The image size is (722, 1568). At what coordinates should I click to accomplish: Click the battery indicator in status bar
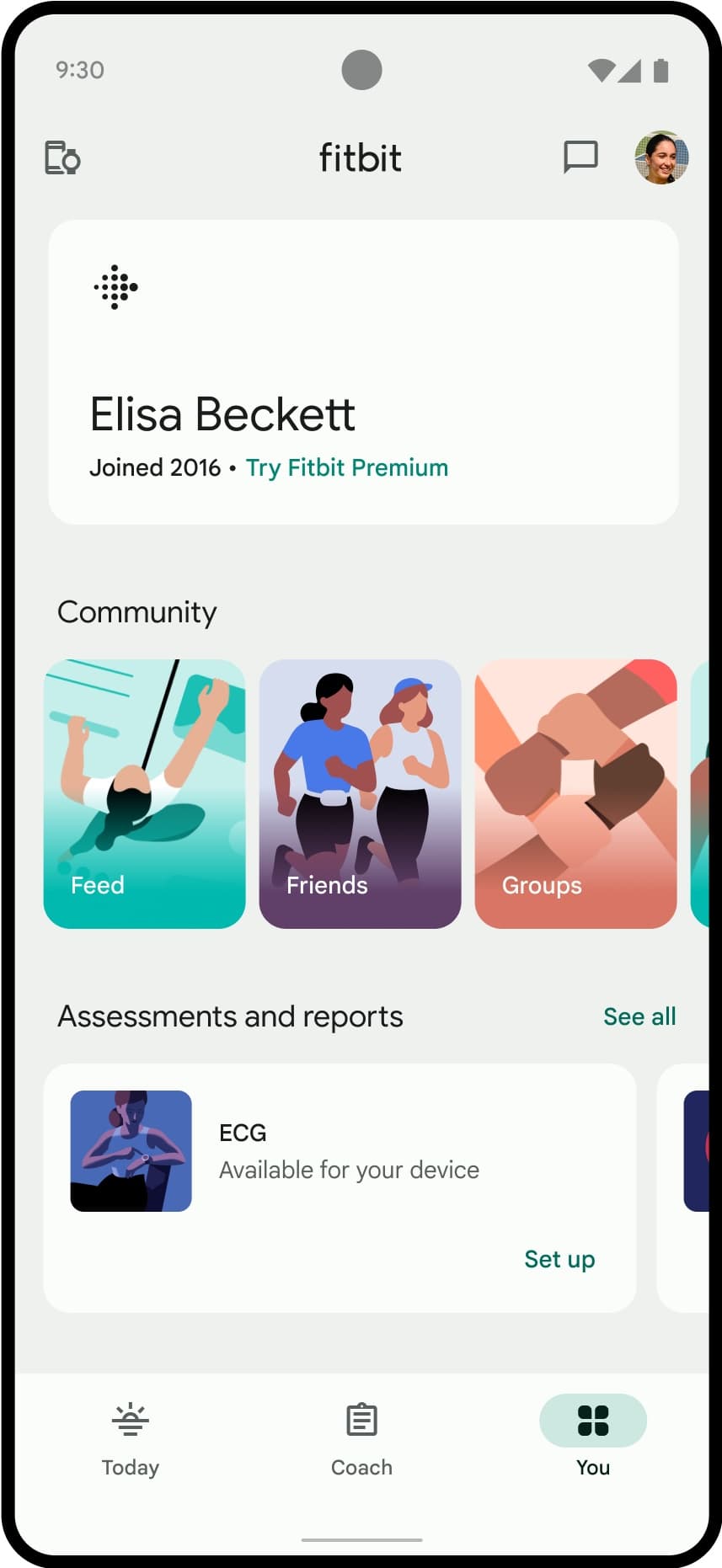pyautogui.click(x=660, y=70)
